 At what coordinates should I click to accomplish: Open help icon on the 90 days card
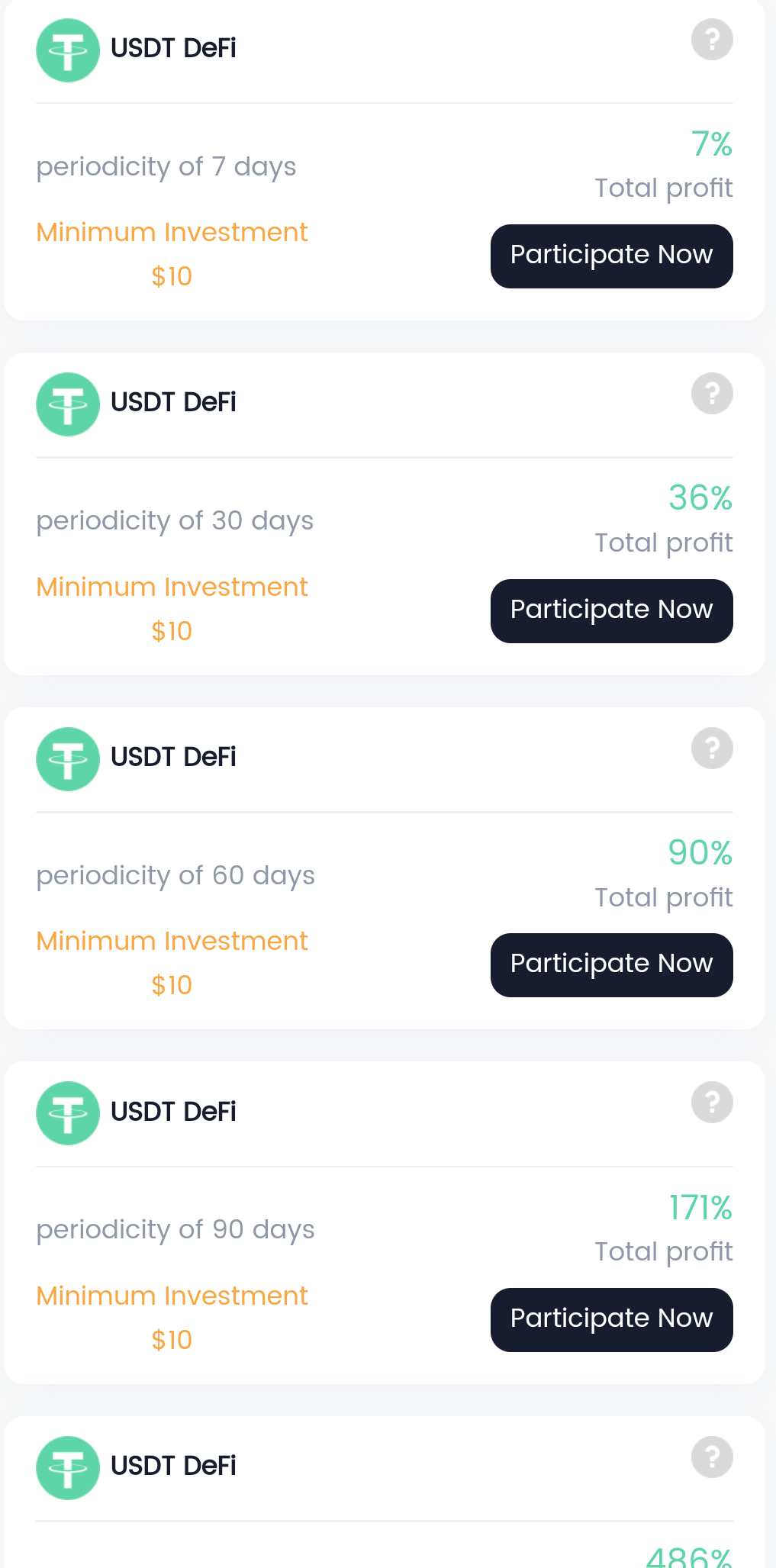(712, 1103)
